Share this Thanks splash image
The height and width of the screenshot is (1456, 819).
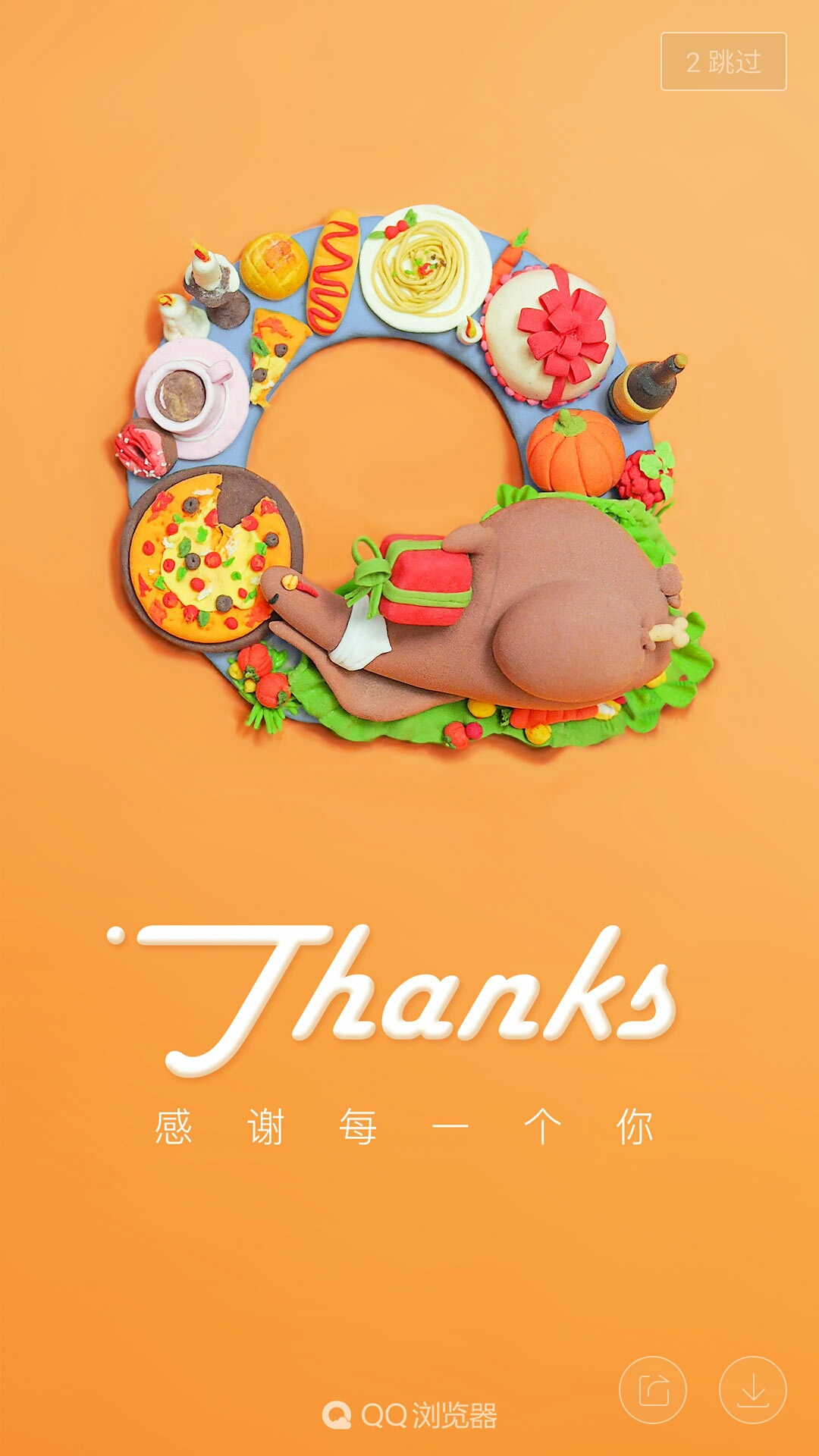pyautogui.click(x=653, y=1390)
